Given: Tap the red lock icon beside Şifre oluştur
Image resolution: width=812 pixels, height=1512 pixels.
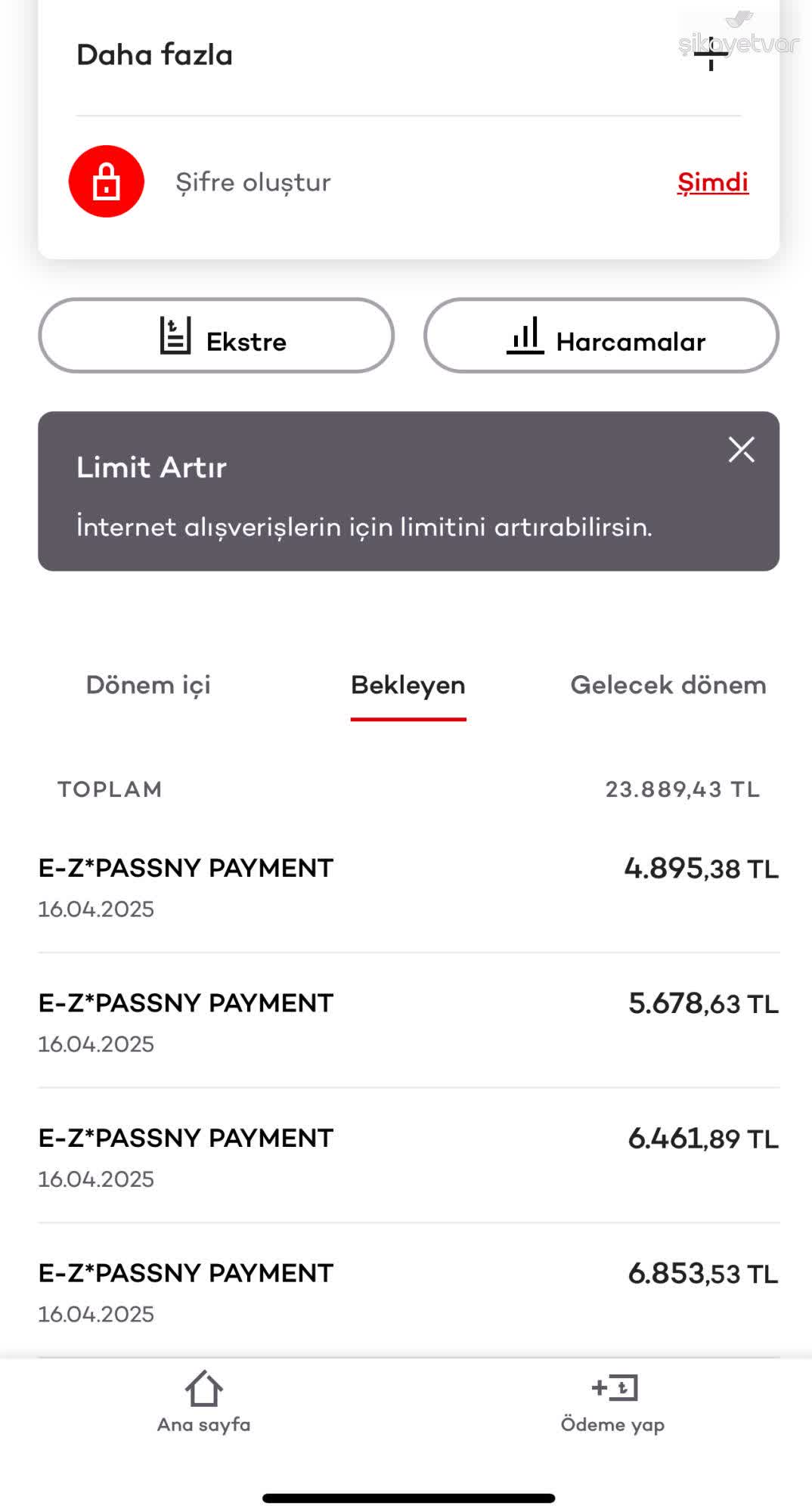Looking at the screenshot, I should pos(106,181).
